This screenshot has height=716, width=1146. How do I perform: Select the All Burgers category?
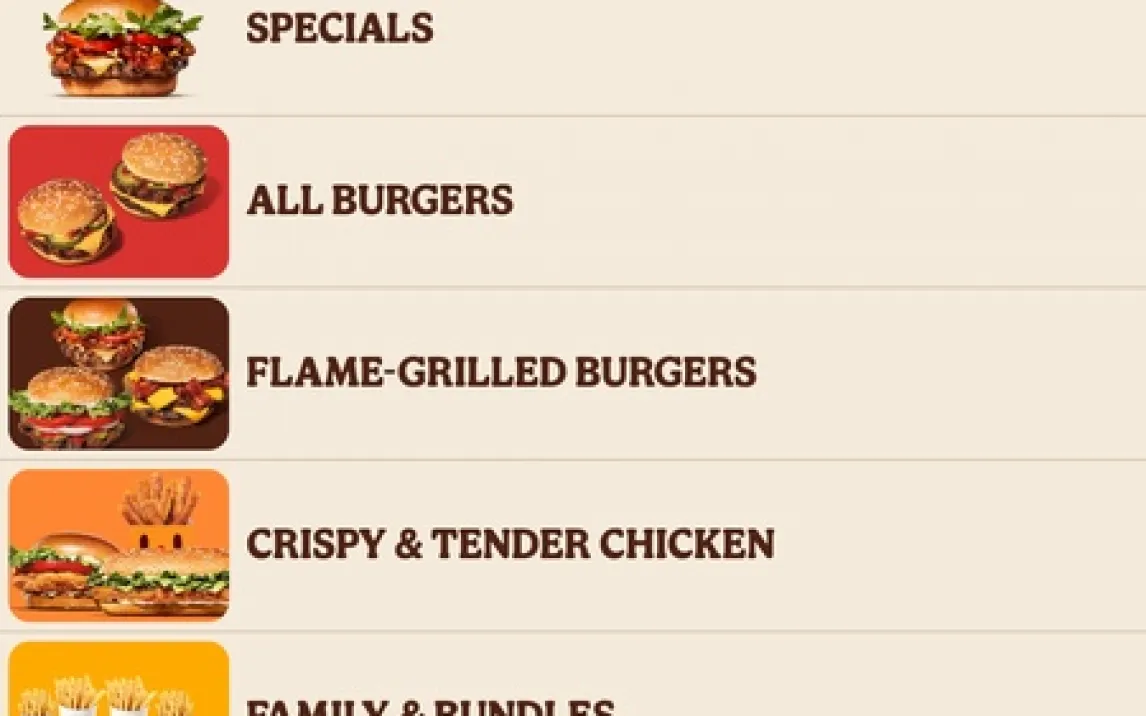pos(380,201)
